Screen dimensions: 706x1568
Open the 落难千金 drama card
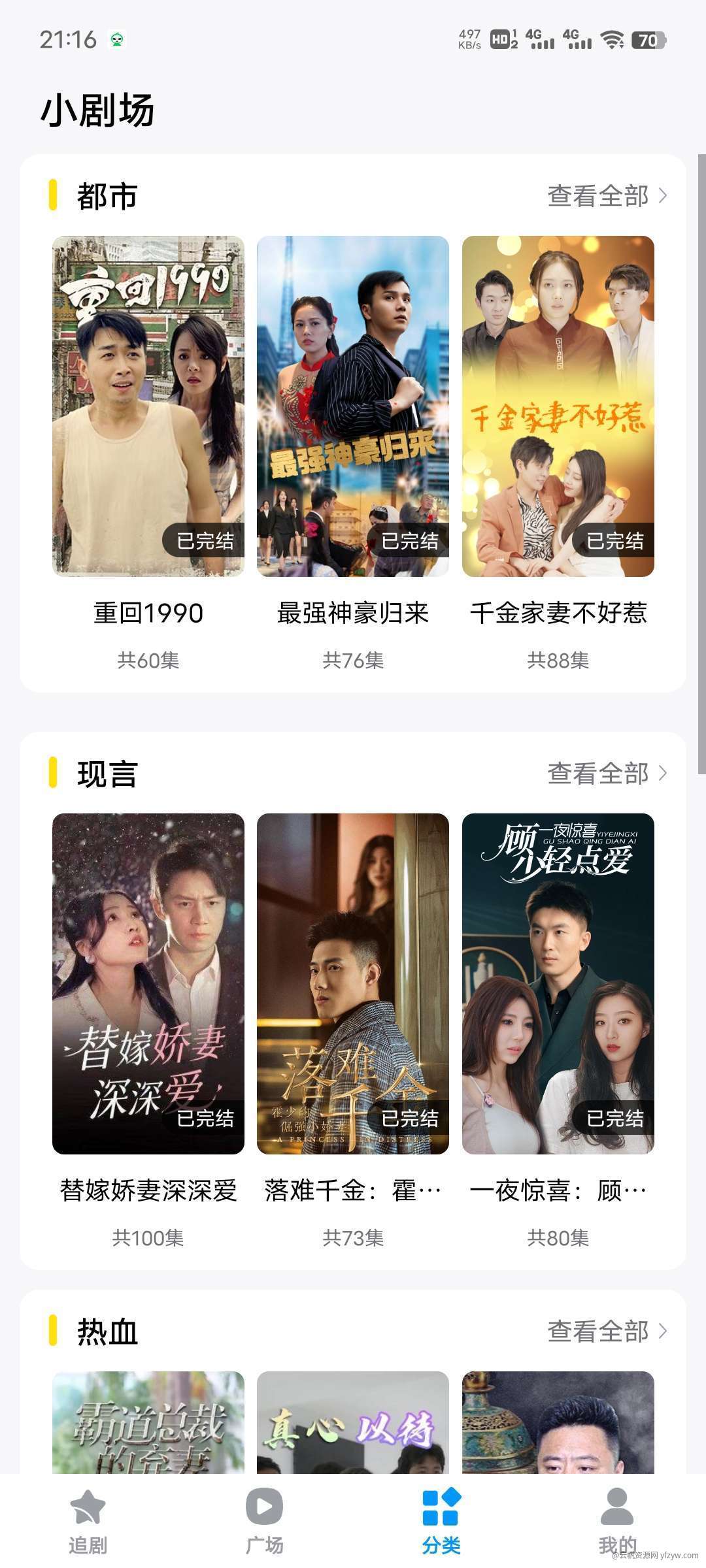pyautogui.click(x=353, y=984)
